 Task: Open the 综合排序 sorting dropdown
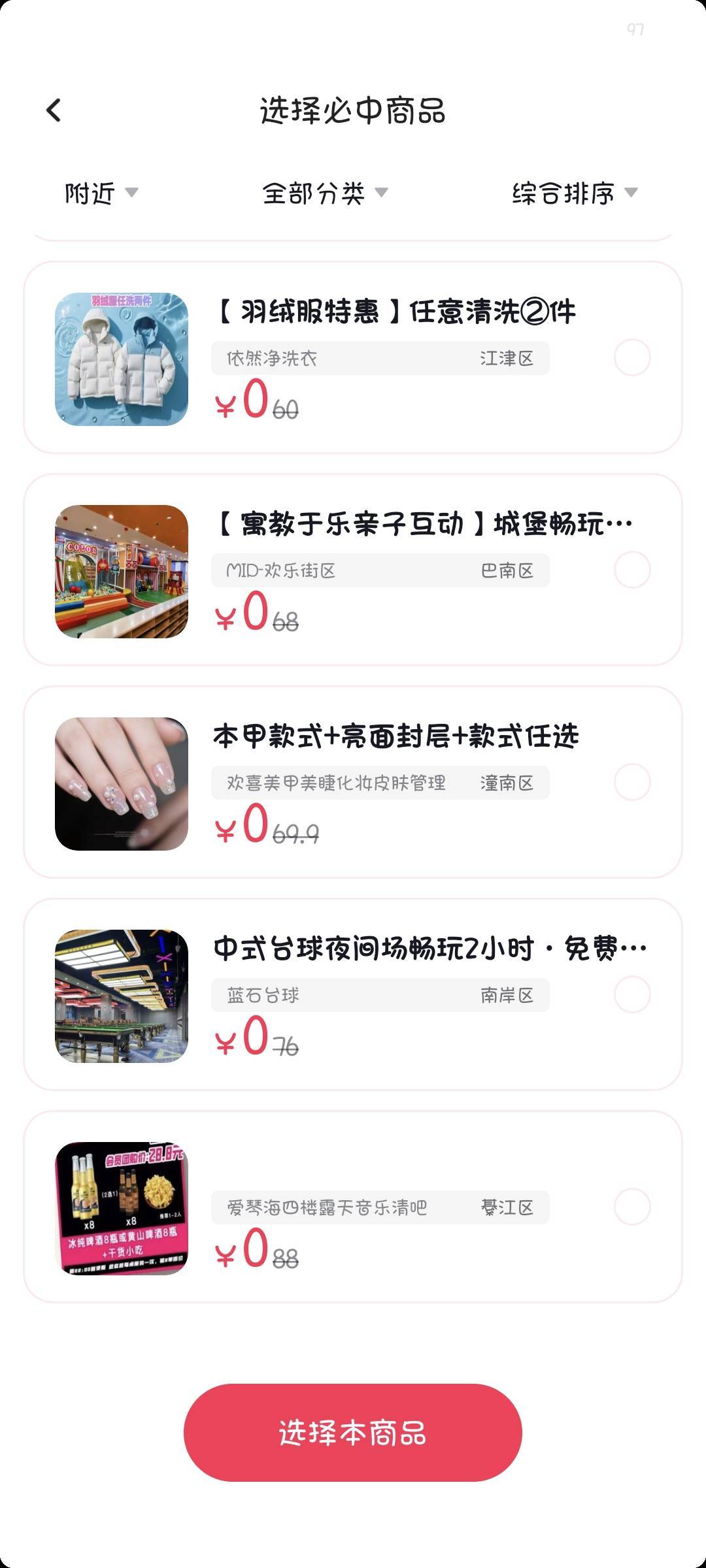point(575,193)
